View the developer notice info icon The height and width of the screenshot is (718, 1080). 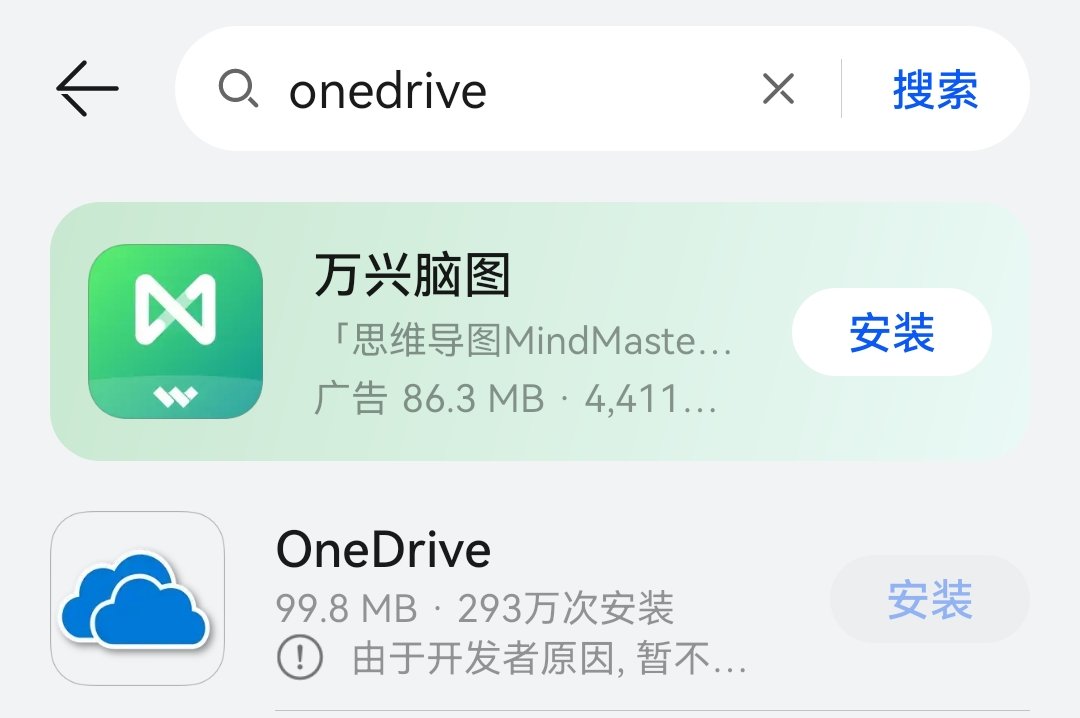click(x=299, y=657)
